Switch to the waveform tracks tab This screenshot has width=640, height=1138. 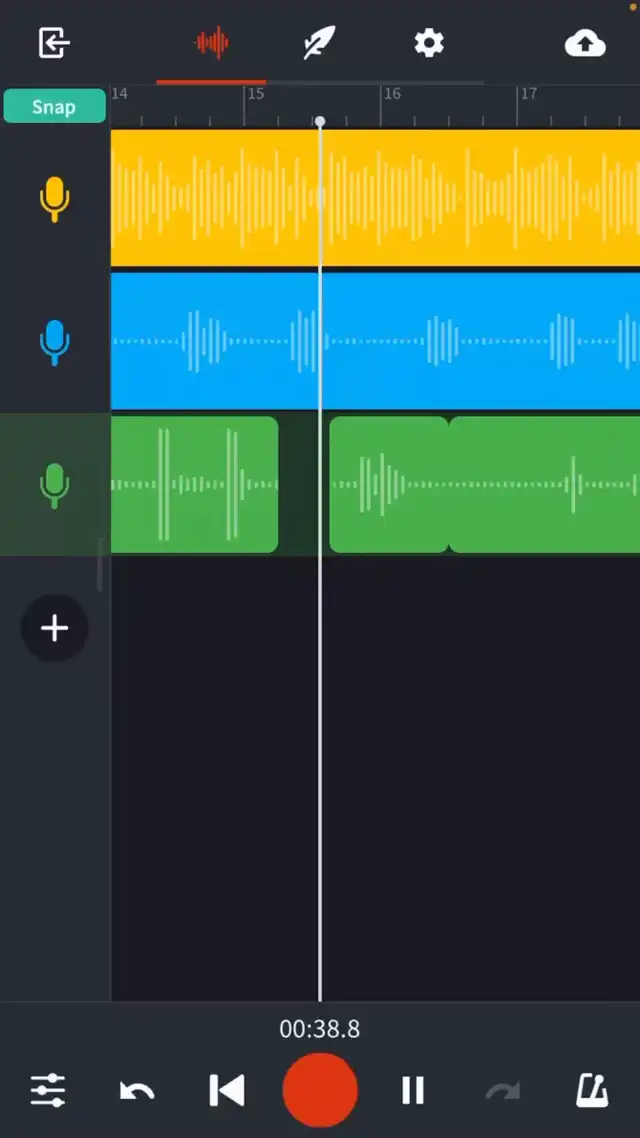211,43
